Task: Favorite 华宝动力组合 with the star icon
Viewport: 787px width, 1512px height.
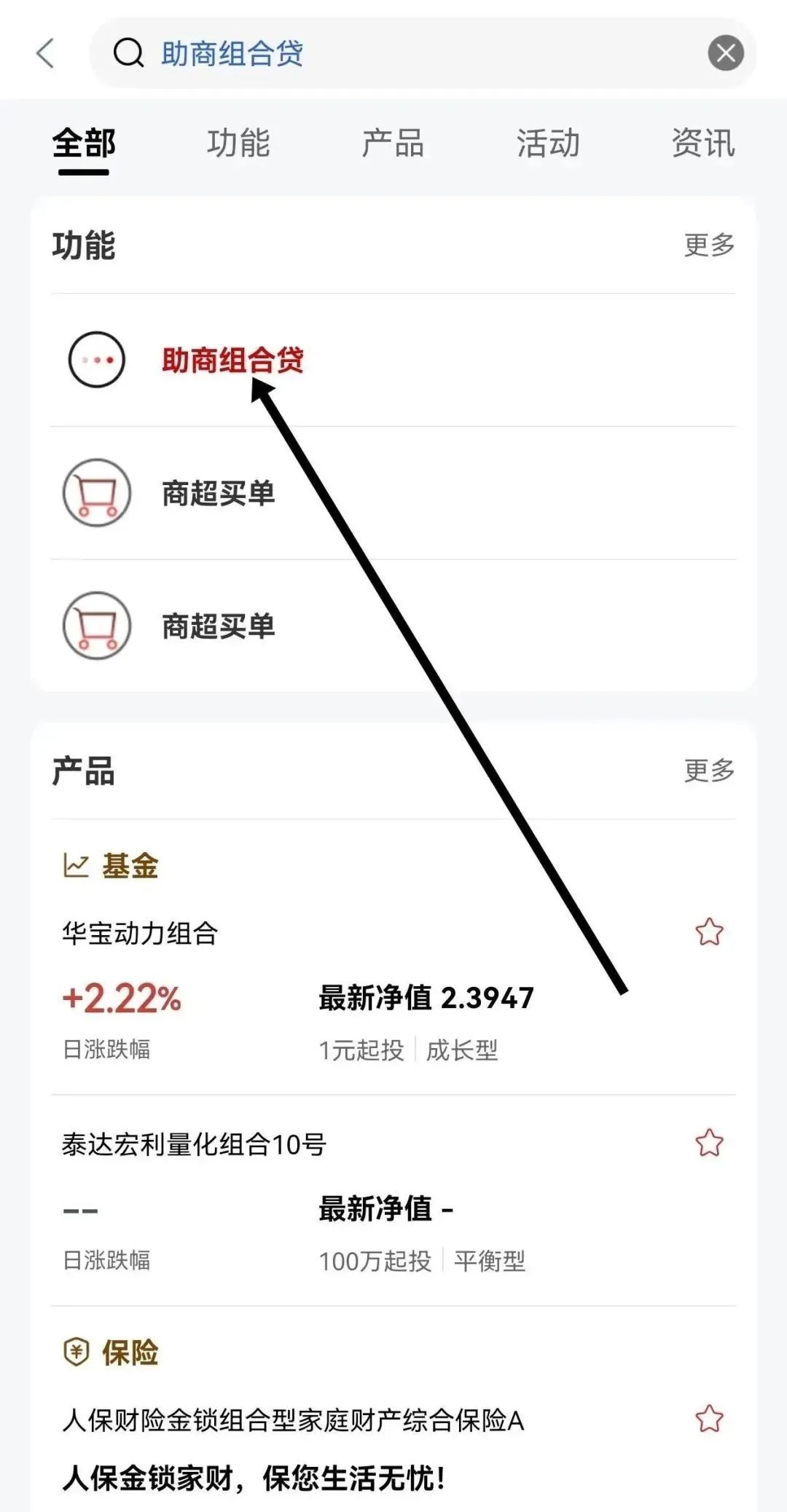Action: (x=709, y=932)
